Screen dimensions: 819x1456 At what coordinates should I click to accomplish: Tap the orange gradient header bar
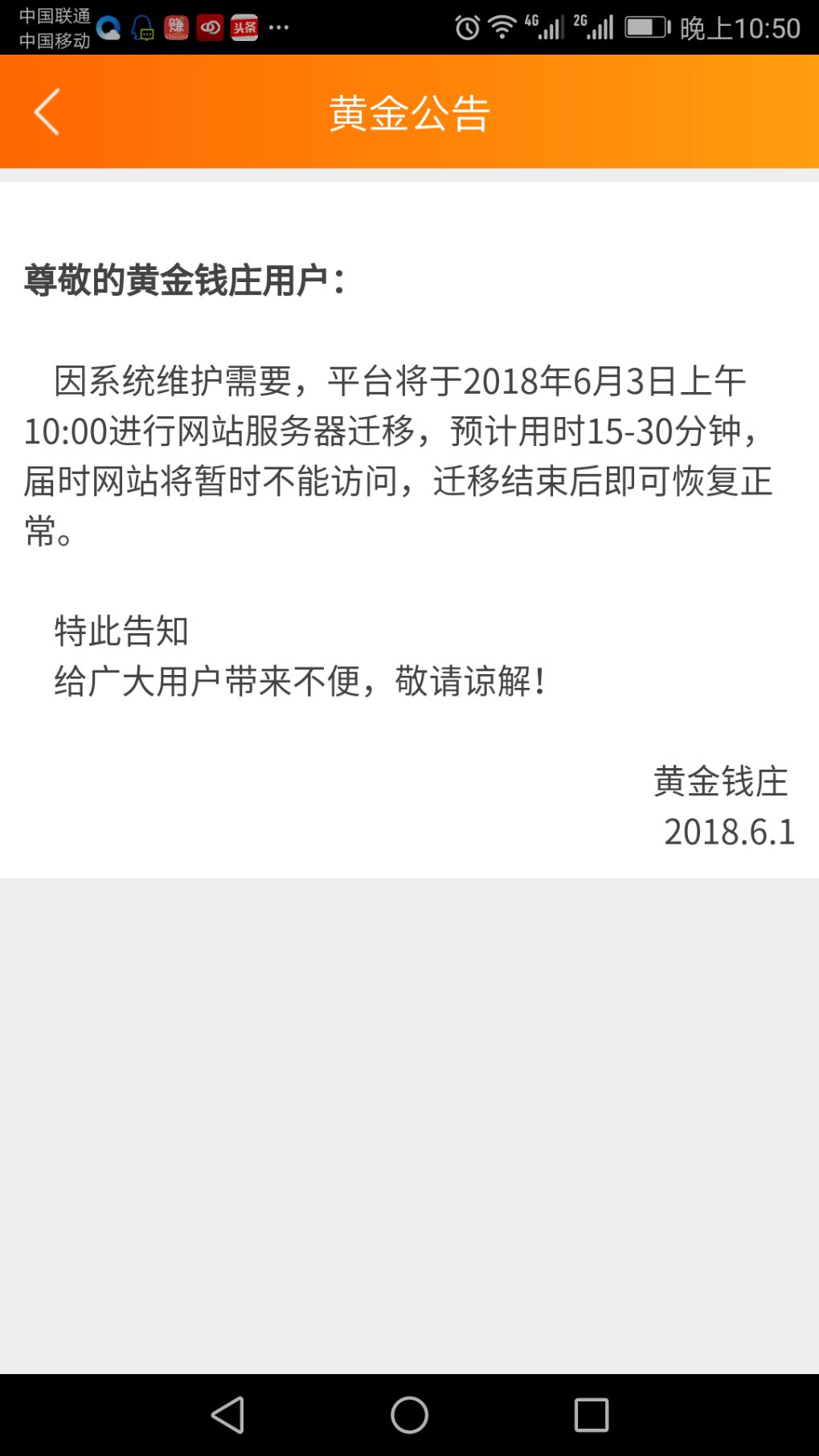pyautogui.click(x=409, y=112)
